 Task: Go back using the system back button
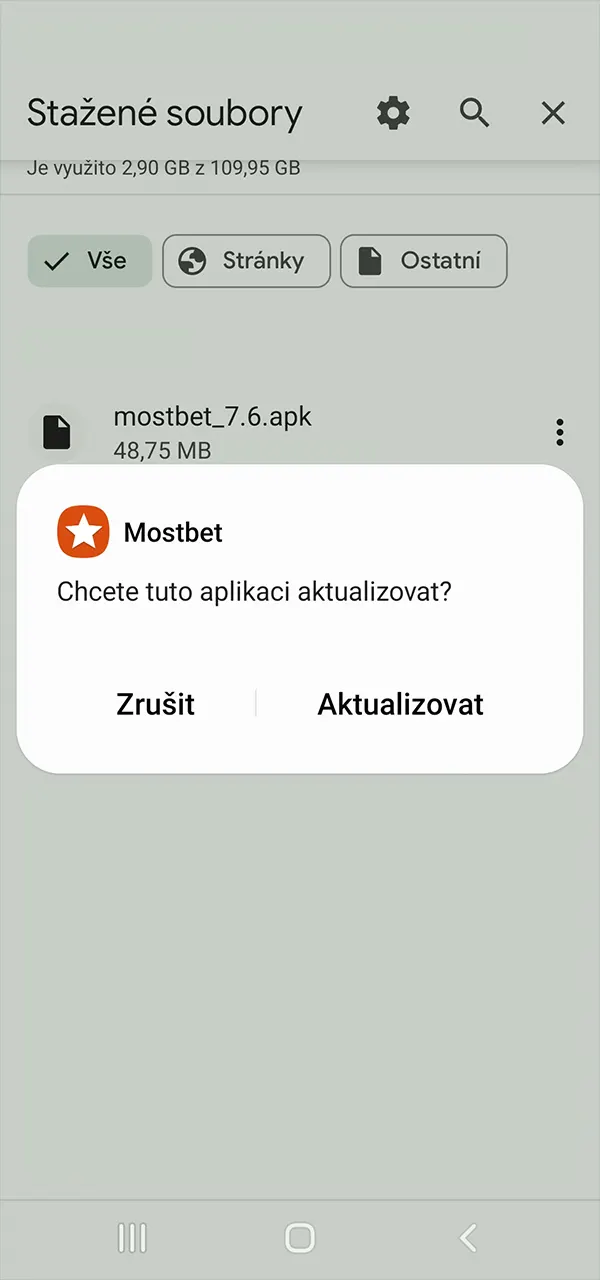[468, 1237]
